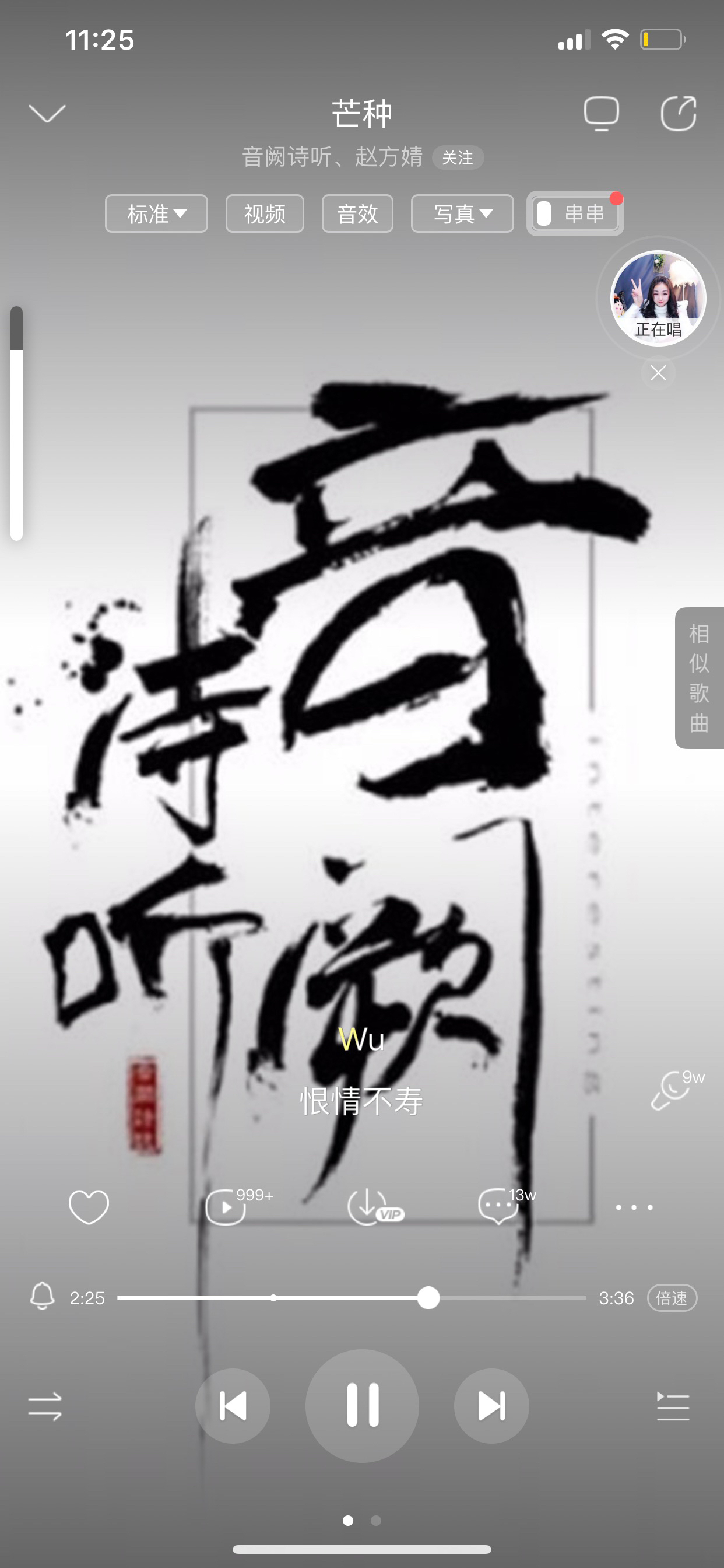Toggle the 串串 mode
Viewport: 724px width, 1568px height.
click(574, 213)
